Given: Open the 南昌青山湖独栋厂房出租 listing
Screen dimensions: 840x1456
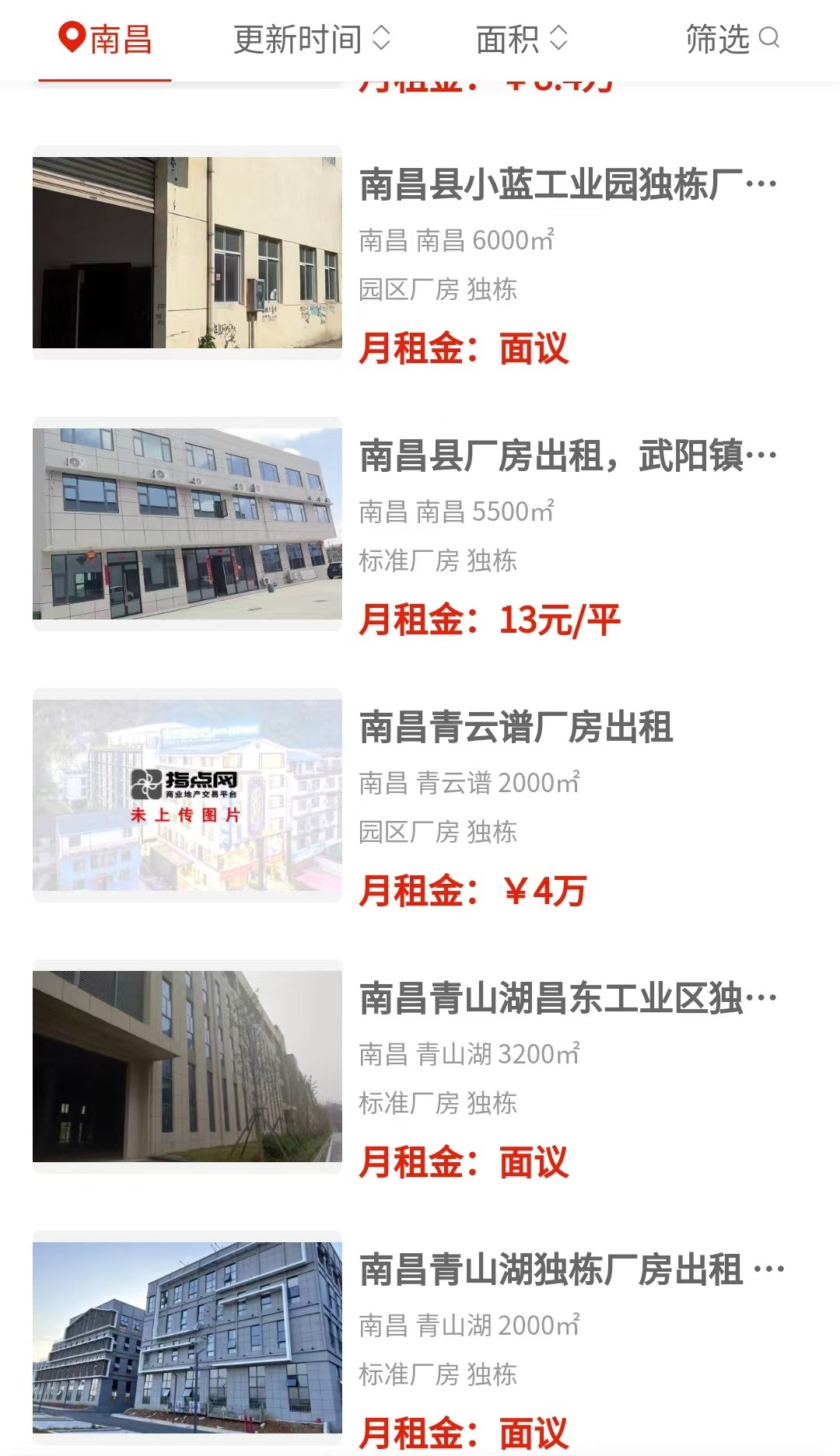Looking at the screenshot, I should (568, 1270).
